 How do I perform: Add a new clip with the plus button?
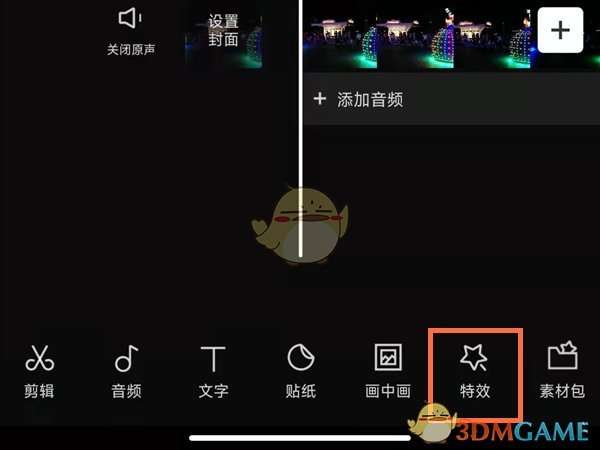[561, 31]
